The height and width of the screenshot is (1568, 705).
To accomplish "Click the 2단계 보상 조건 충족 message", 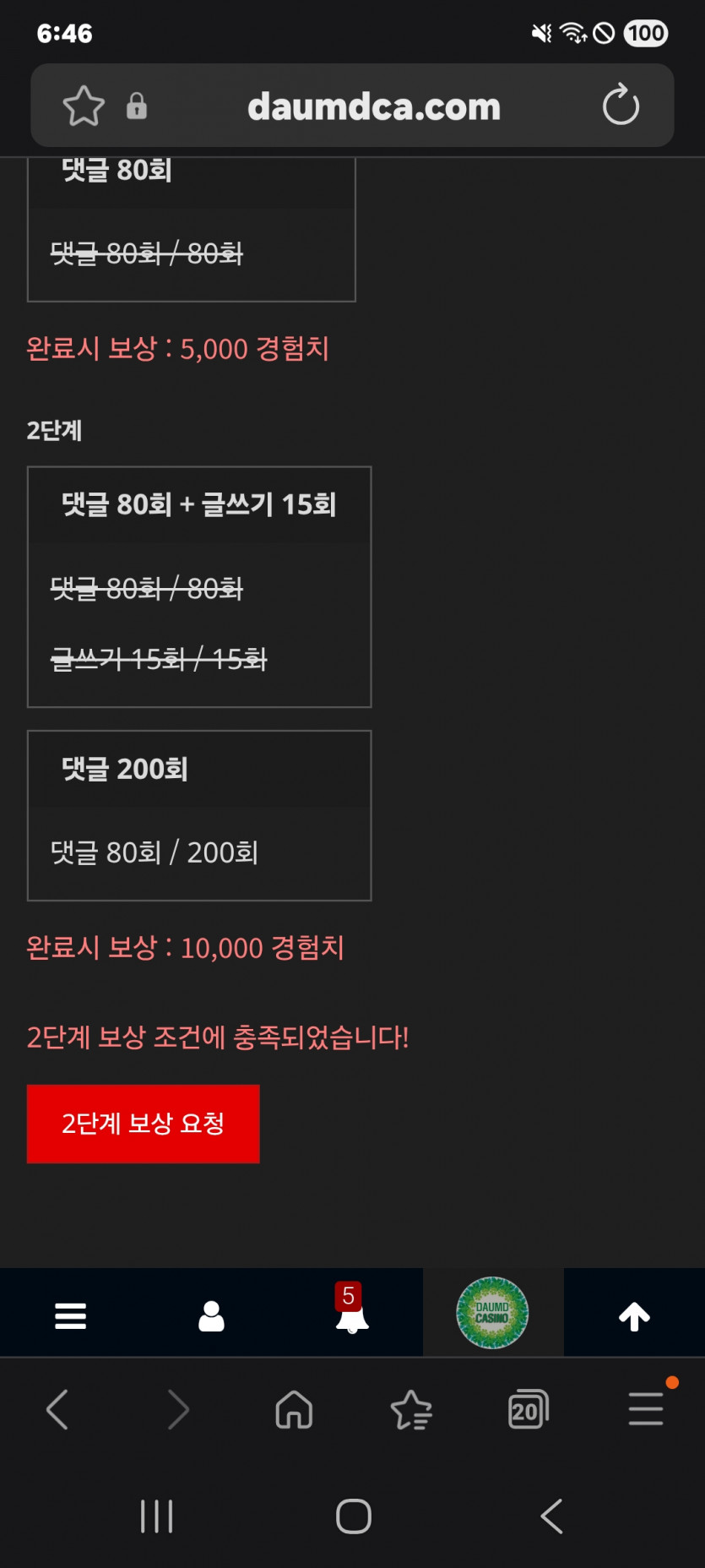I will click(x=219, y=1037).
